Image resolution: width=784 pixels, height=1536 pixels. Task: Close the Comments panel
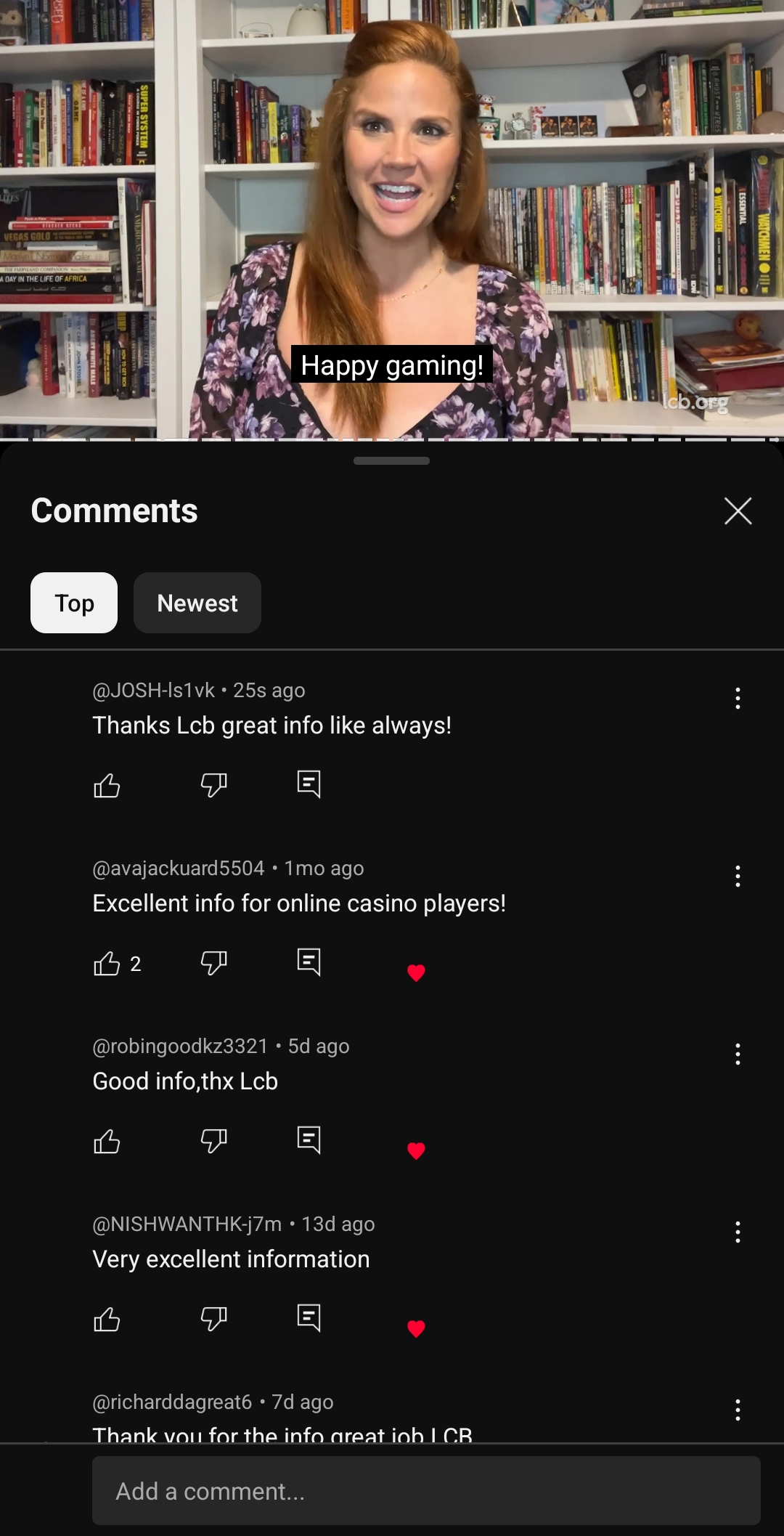click(x=738, y=511)
